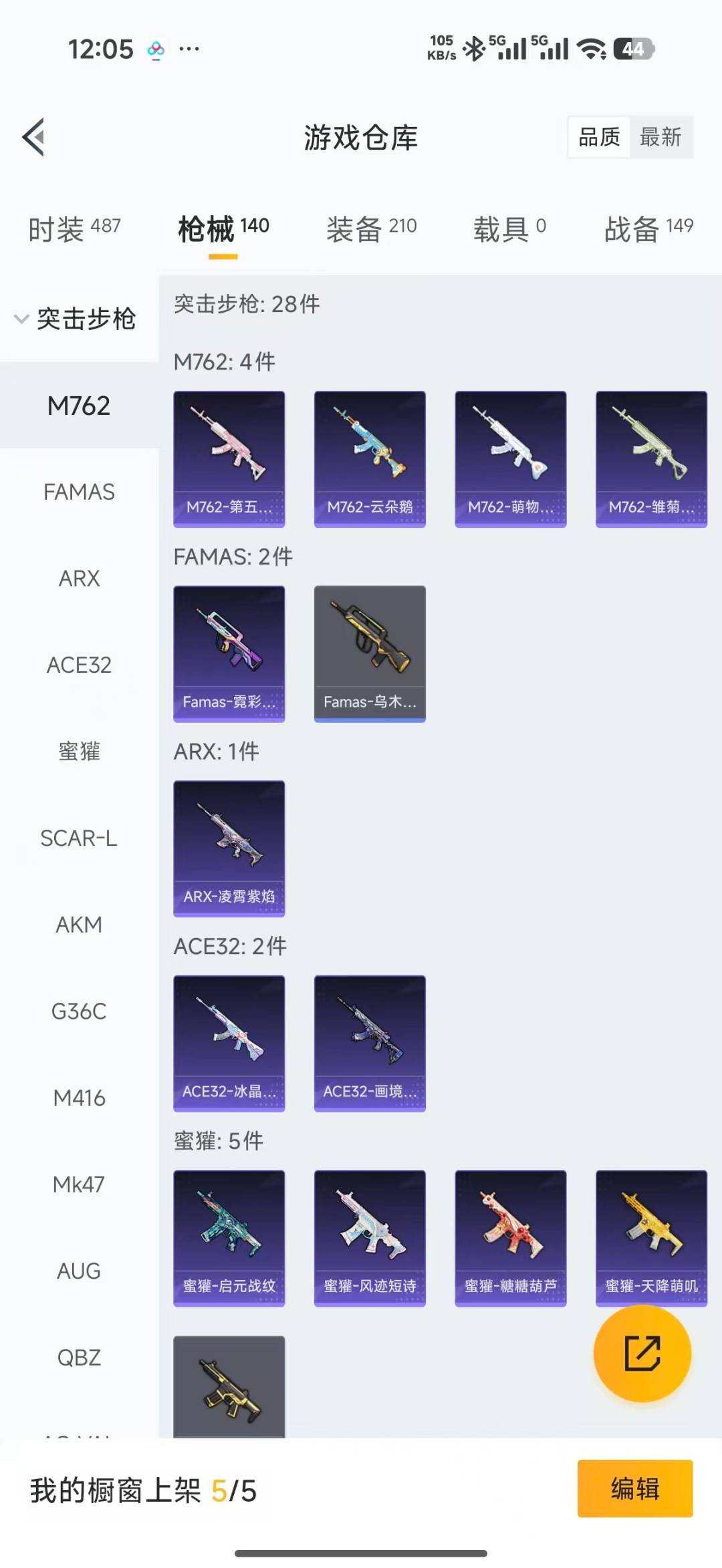Switch to the 时装 tab
722x1568 pixels.
(x=74, y=228)
